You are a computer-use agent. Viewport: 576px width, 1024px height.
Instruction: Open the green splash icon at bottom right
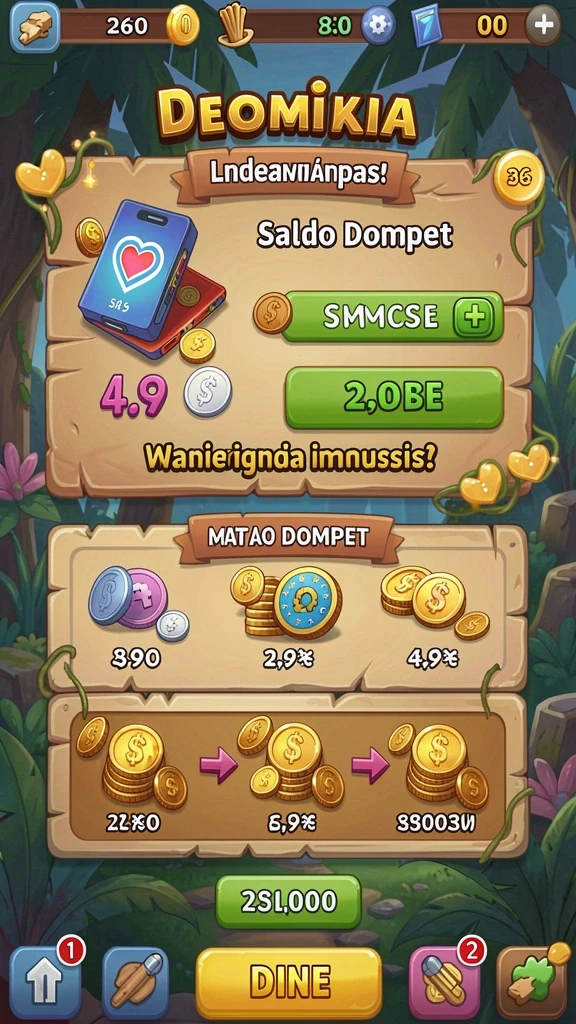pos(530,982)
